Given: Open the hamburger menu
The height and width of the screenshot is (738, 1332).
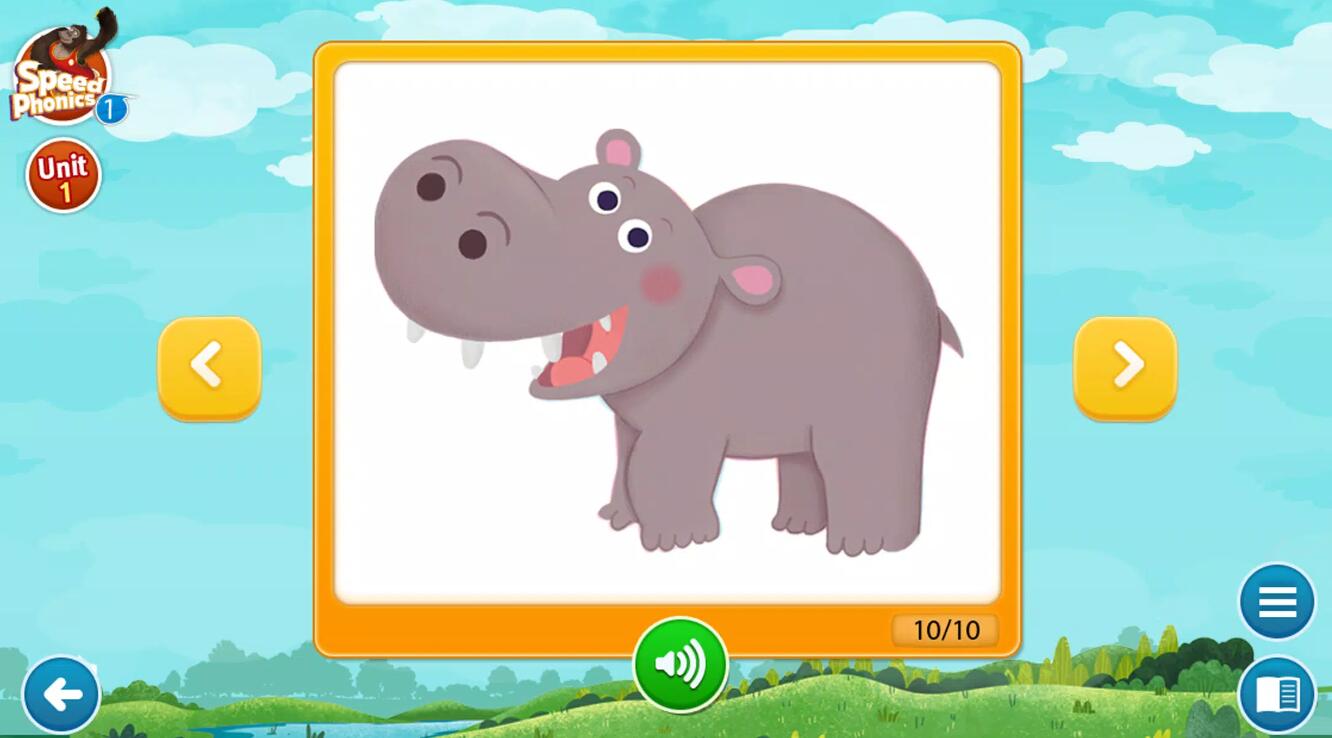Looking at the screenshot, I should point(1277,602).
